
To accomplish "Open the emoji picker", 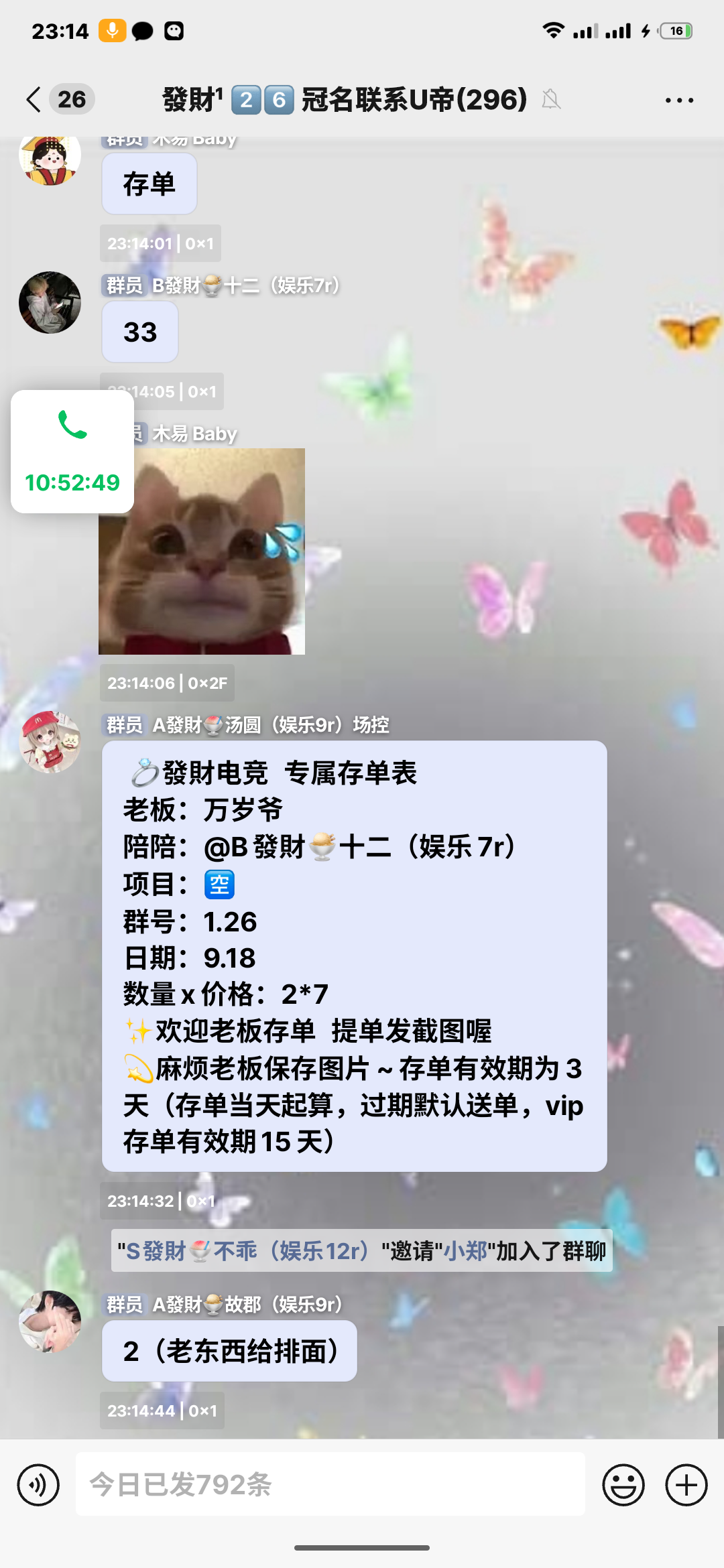I will (x=623, y=1484).
